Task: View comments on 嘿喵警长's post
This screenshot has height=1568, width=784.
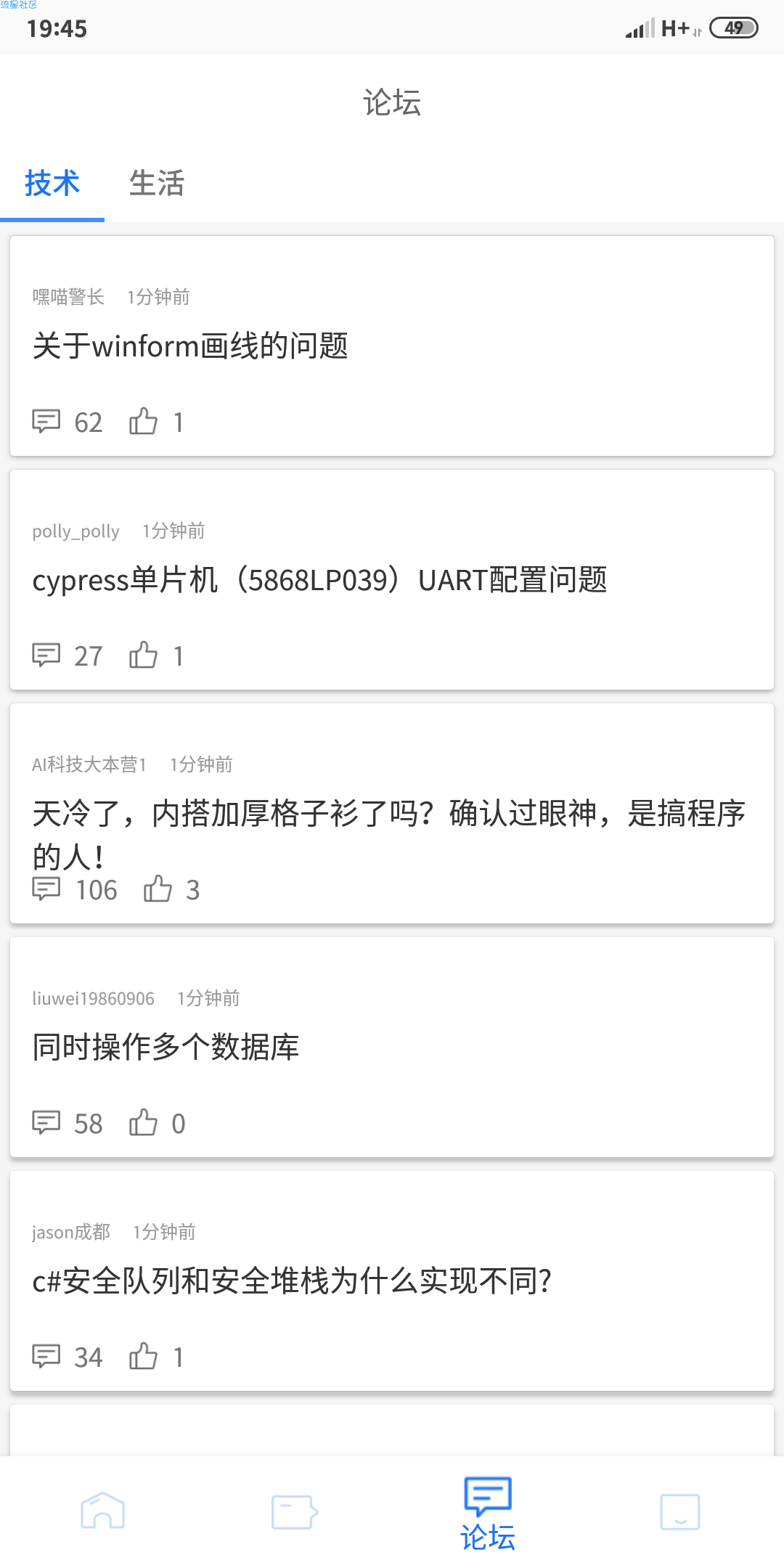Action: pyautogui.click(x=46, y=422)
